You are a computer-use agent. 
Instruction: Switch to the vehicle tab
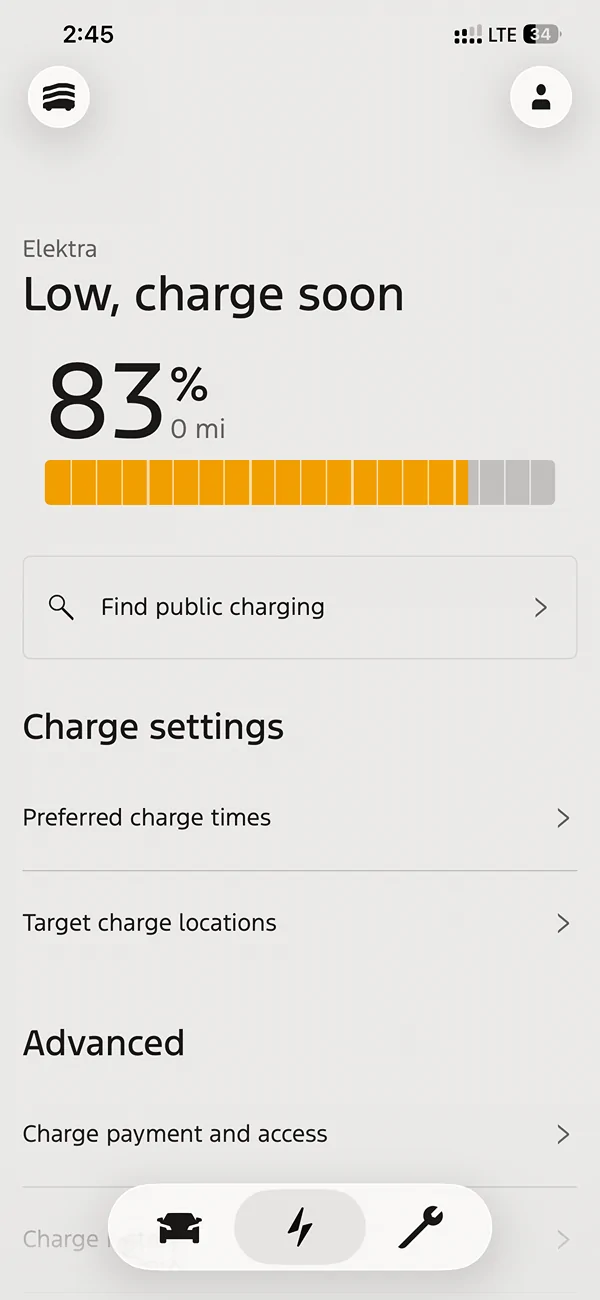coord(180,1227)
